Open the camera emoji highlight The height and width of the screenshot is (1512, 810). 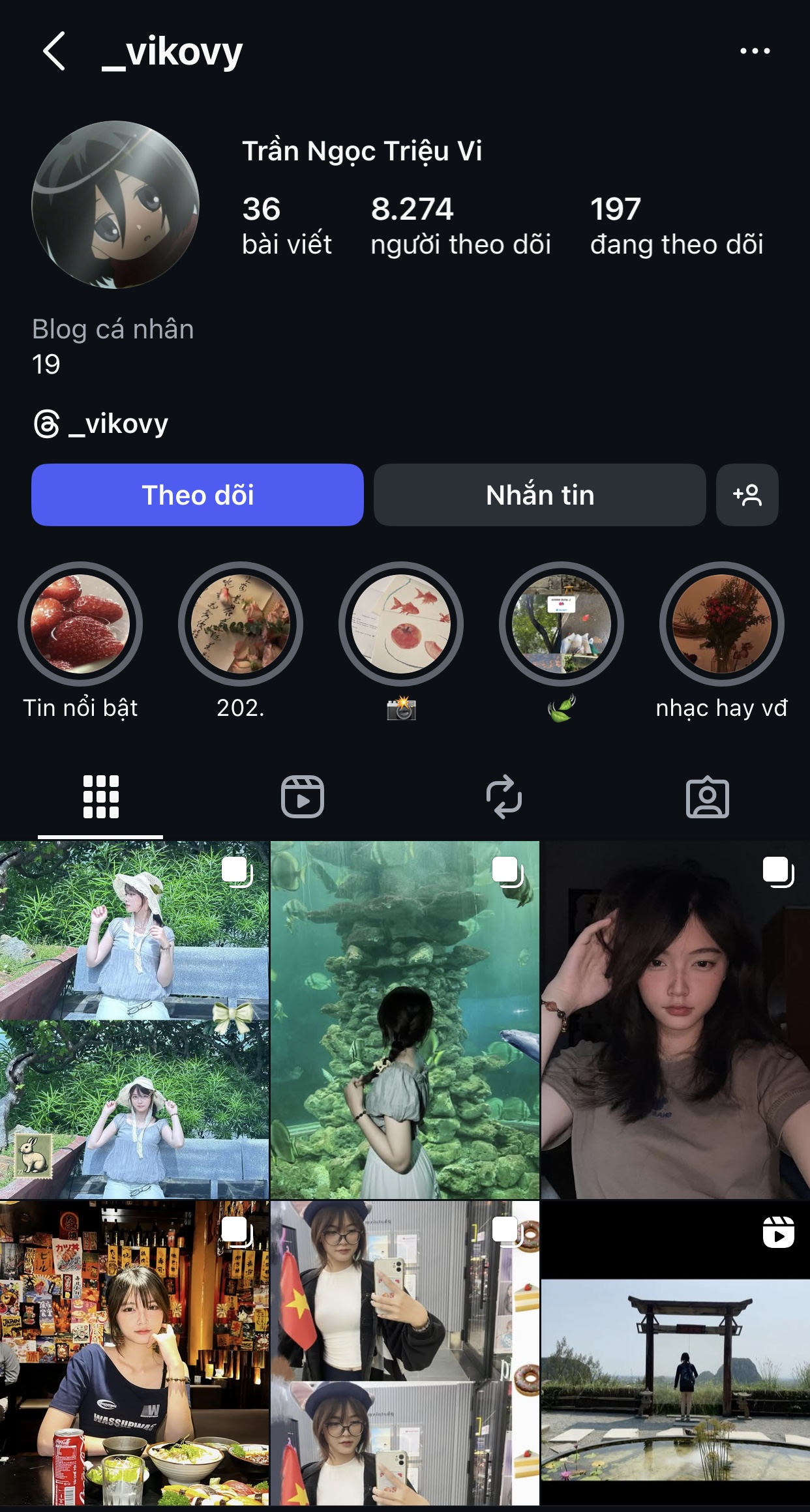click(x=401, y=624)
